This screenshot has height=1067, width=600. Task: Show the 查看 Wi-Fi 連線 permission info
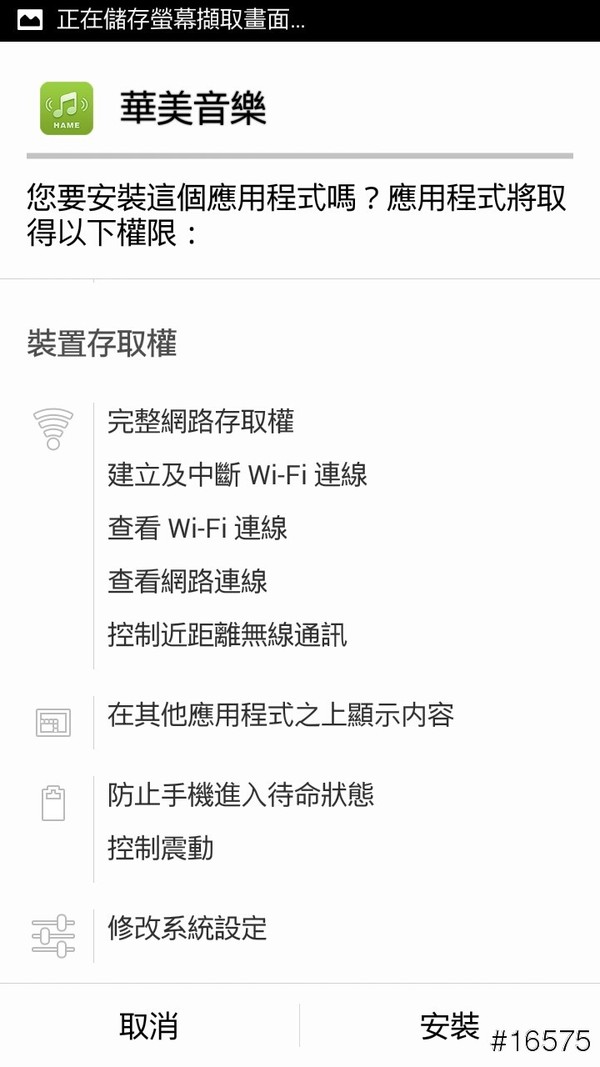198,528
